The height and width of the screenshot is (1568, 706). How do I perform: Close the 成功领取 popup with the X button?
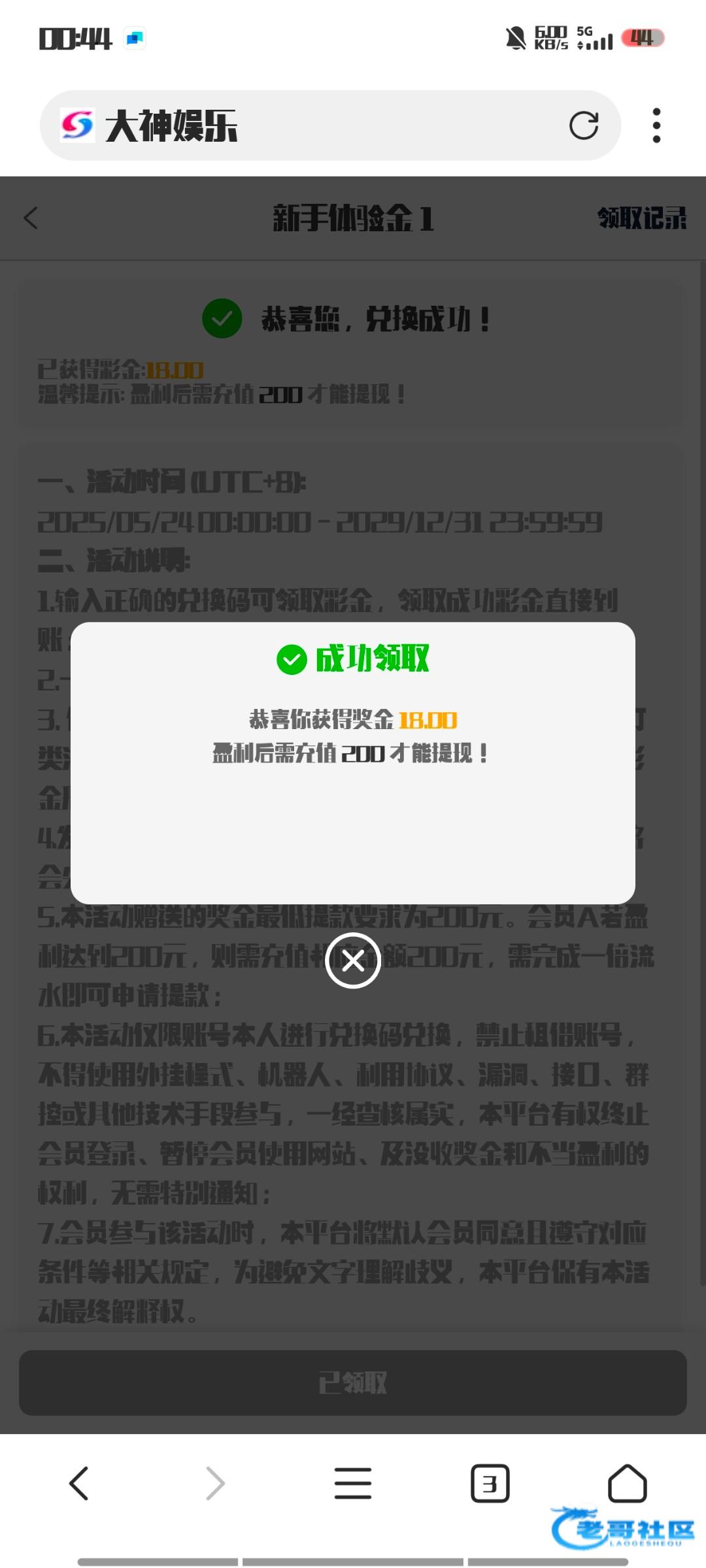point(353,960)
